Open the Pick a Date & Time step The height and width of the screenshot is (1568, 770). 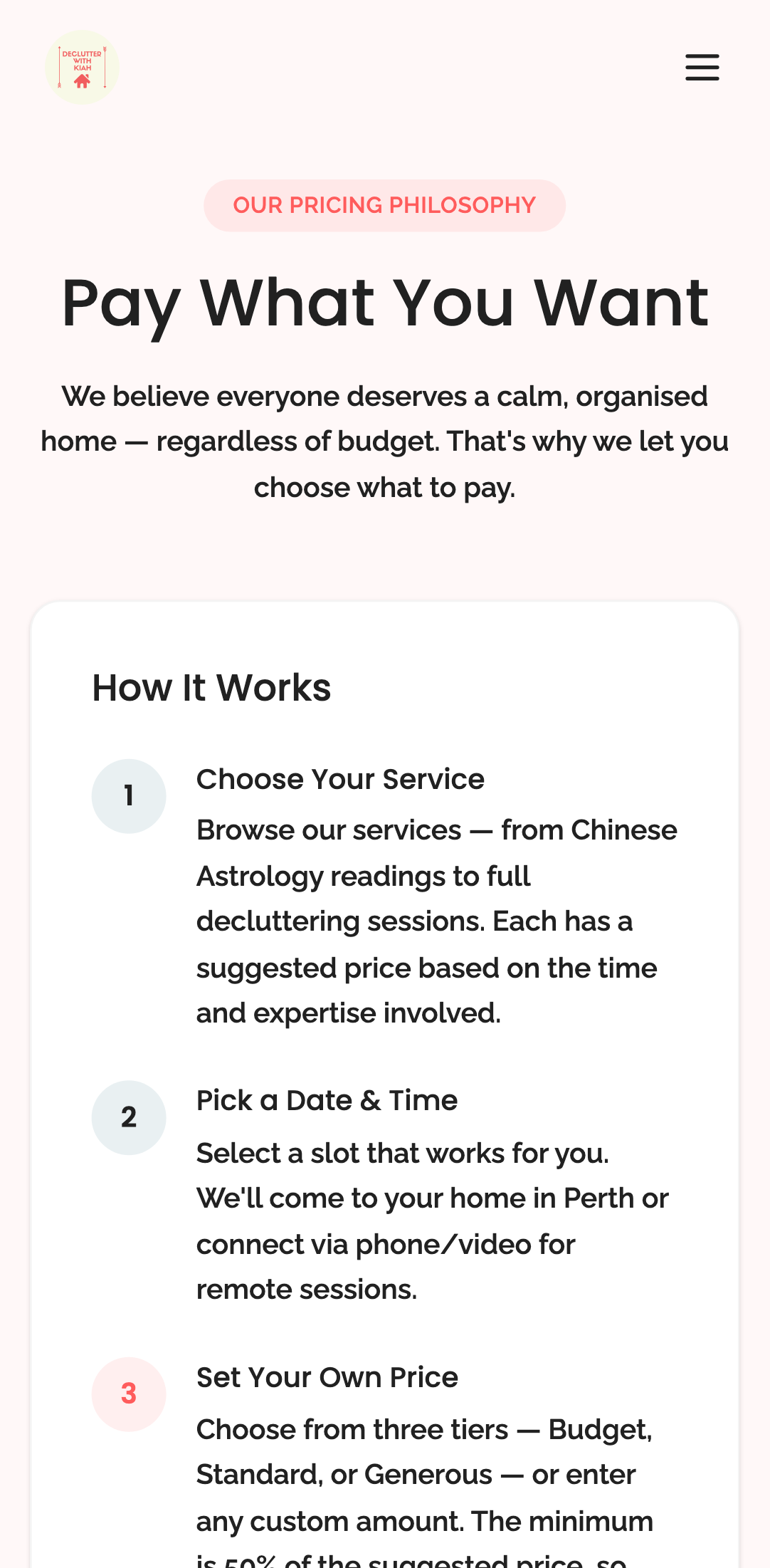pos(327,1100)
